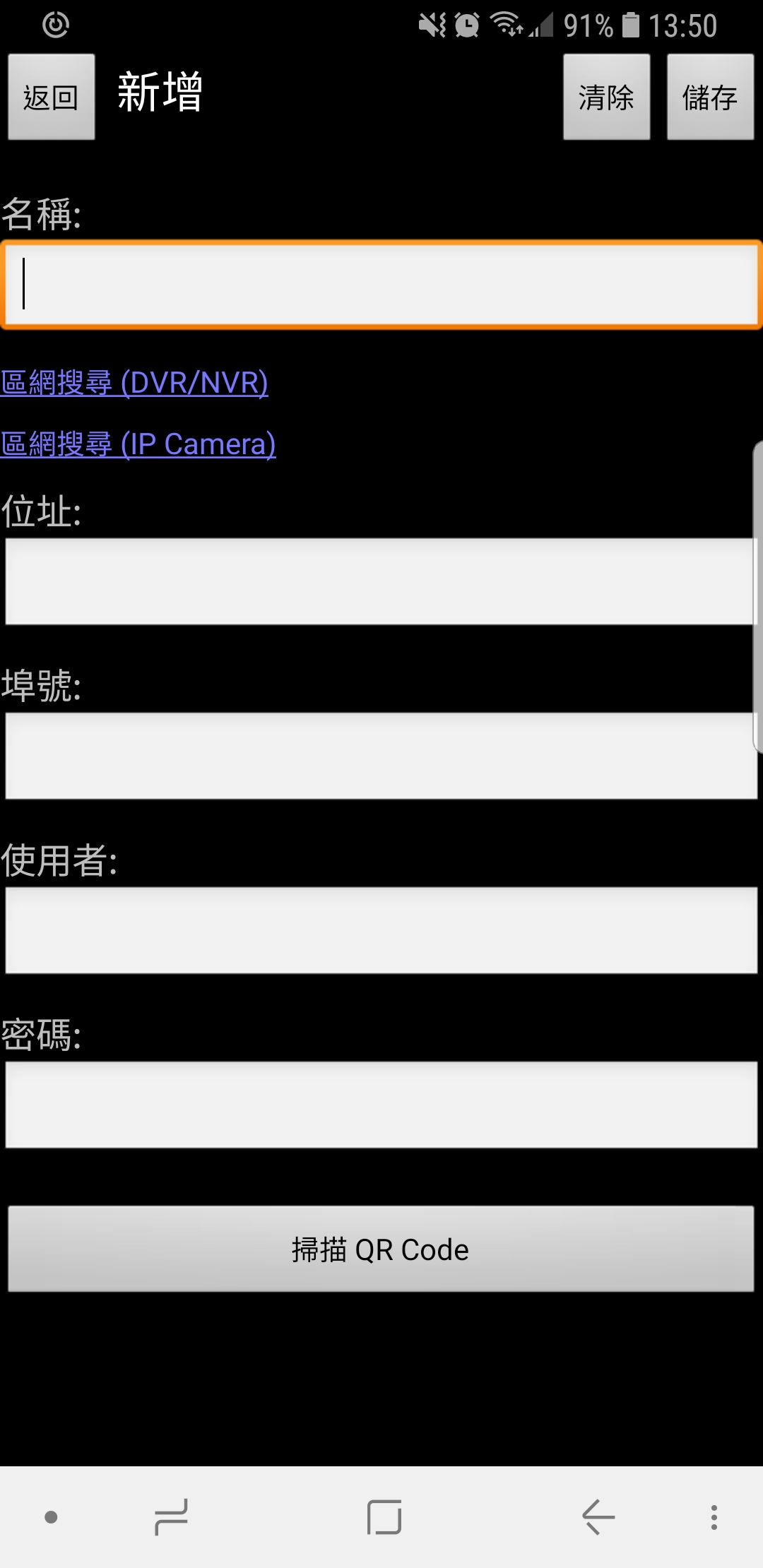763x1568 pixels.
Task: Save the entry with 儲存
Action: pyautogui.click(x=710, y=97)
